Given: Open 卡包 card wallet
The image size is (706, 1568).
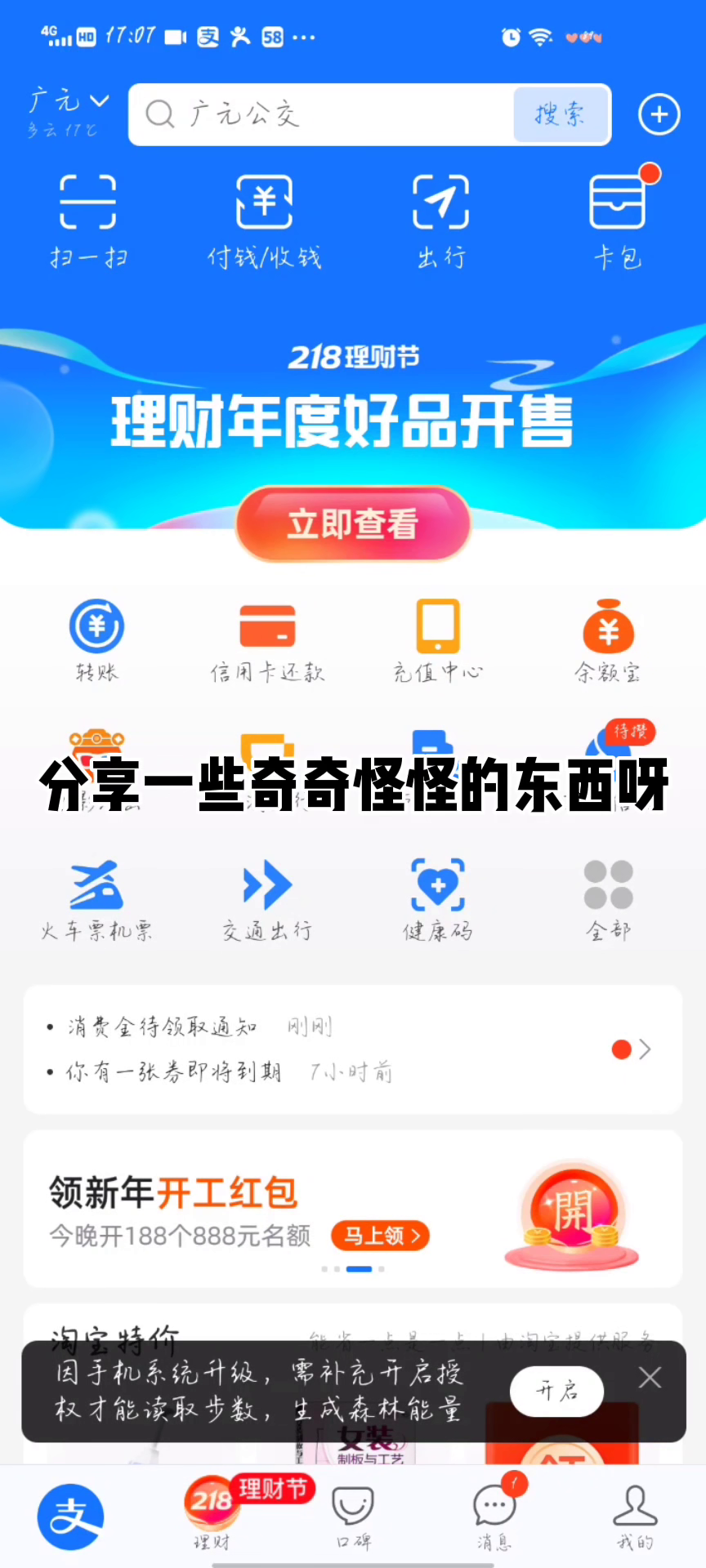Looking at the screenshot, I should click(x=618, y=220).
